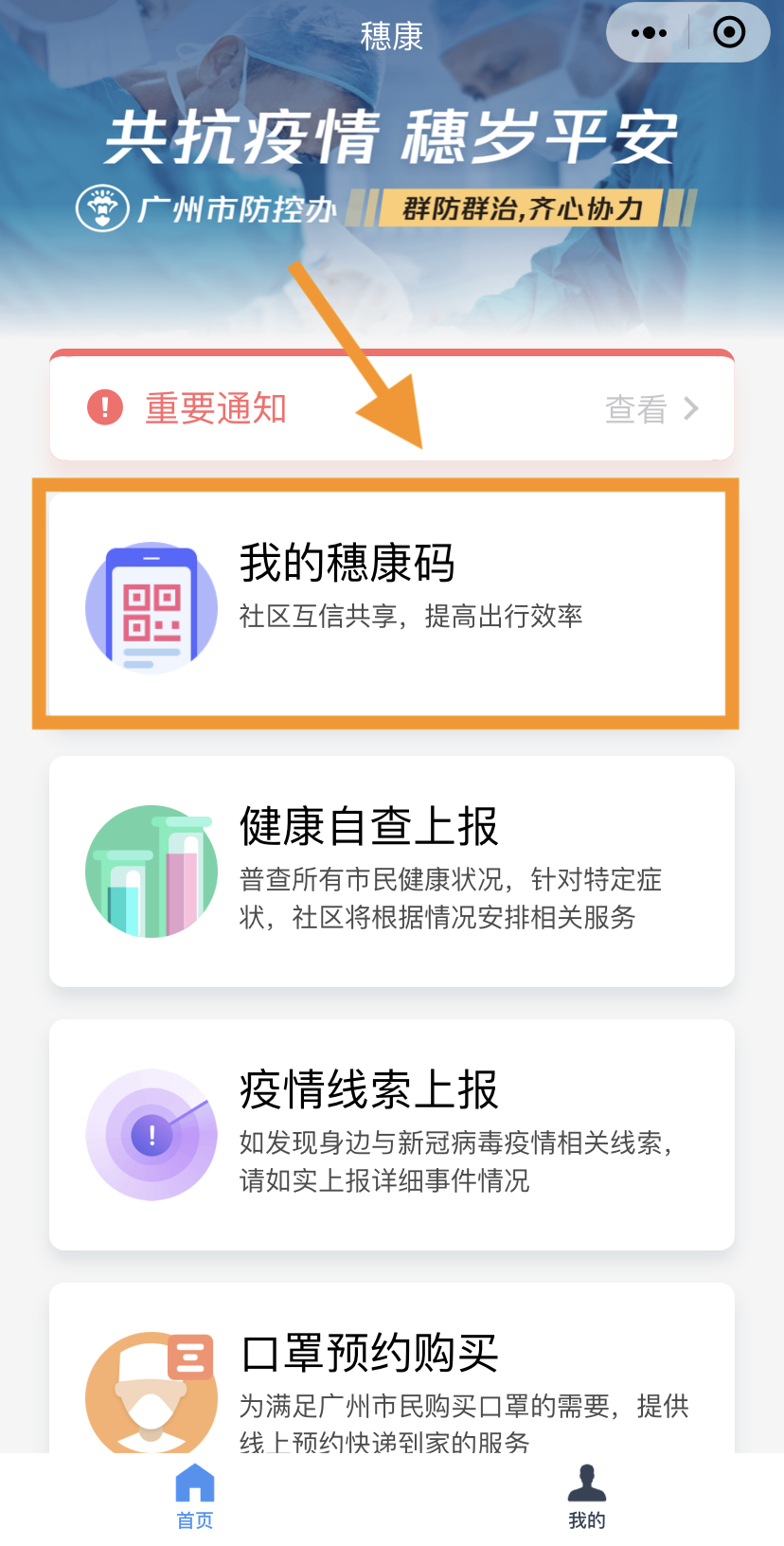Screen dimensions: 784x1546
Task: Switch to the 我的 tab
Action: point(587,1497)
